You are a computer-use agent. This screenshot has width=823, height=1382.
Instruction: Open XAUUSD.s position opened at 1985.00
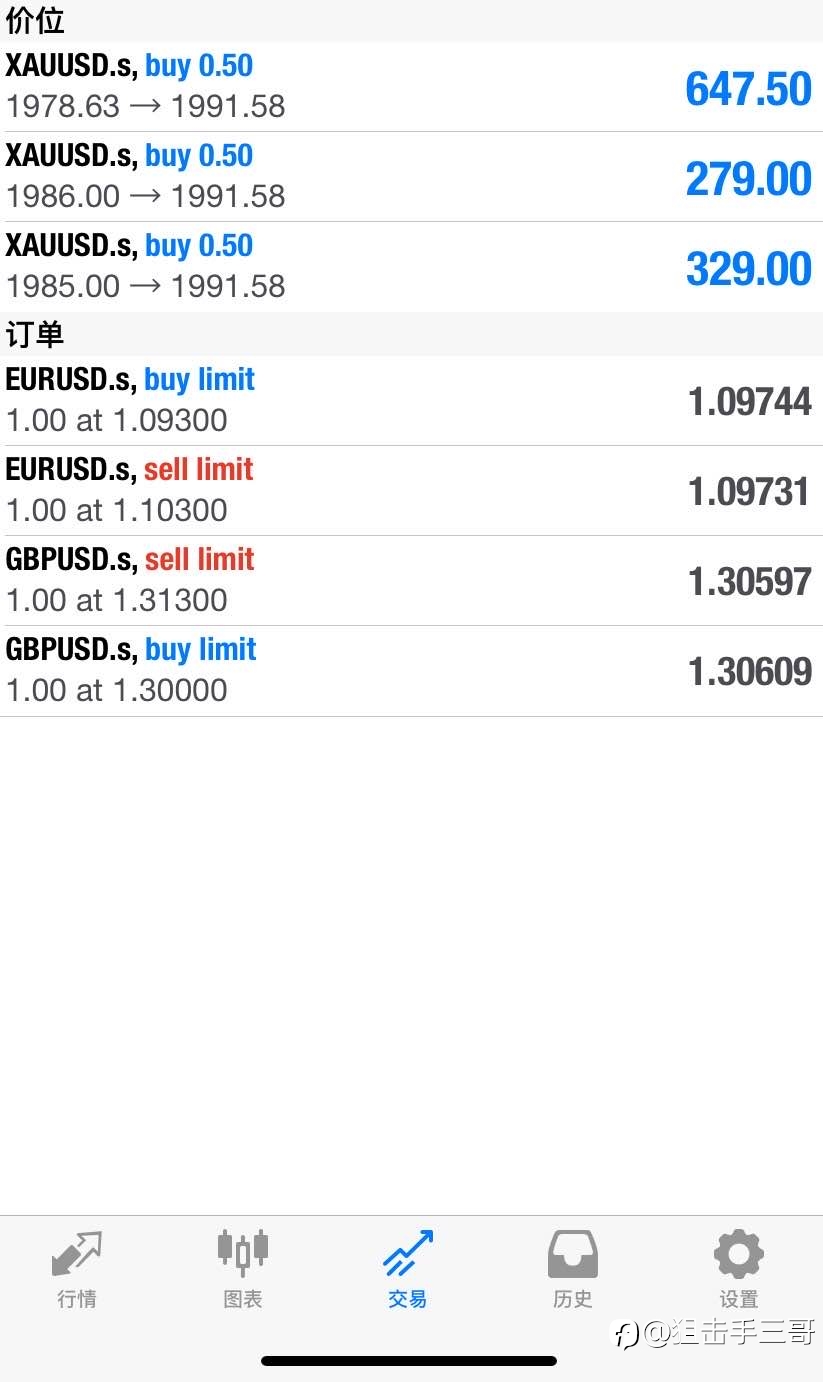(x=411, y=267)
